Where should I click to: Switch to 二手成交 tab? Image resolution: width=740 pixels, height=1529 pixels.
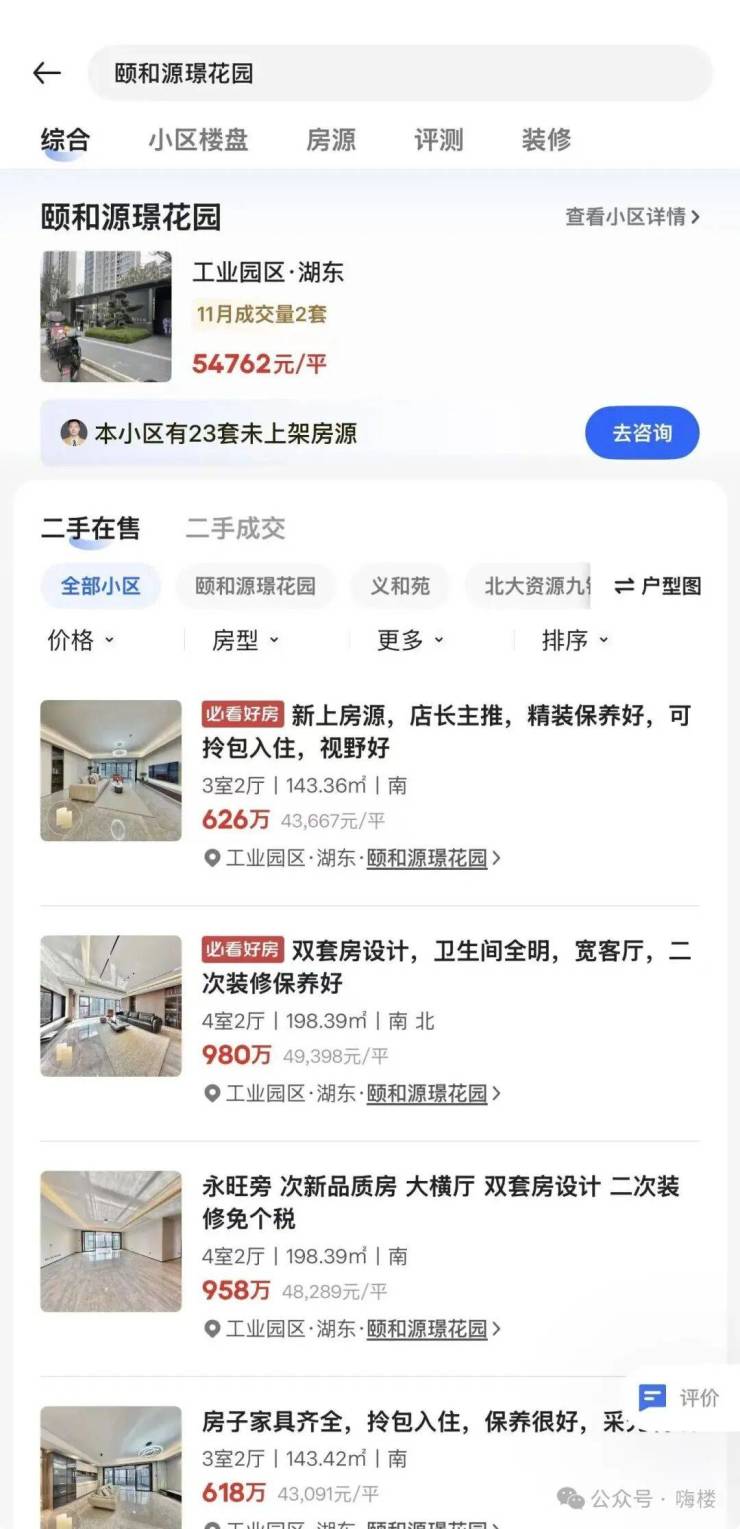[x=235, y=528]
